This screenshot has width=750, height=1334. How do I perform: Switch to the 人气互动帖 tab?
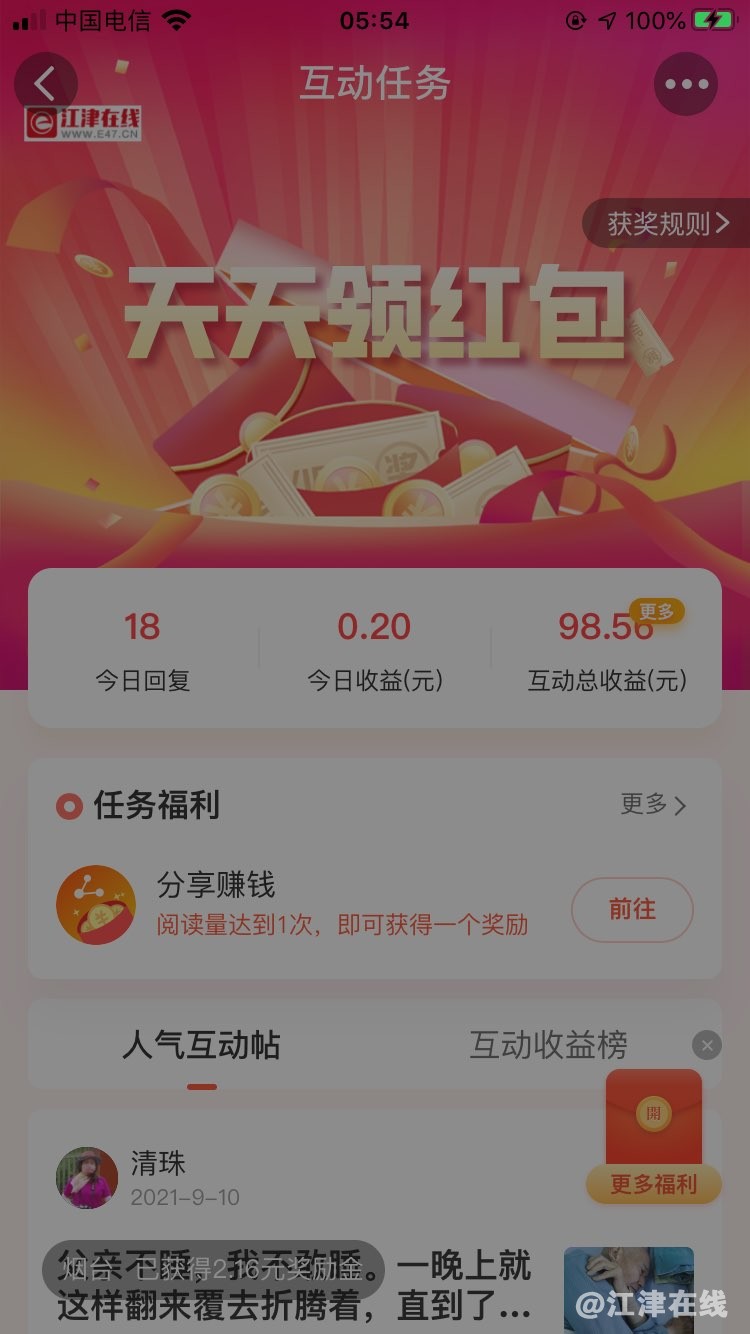201,1046
